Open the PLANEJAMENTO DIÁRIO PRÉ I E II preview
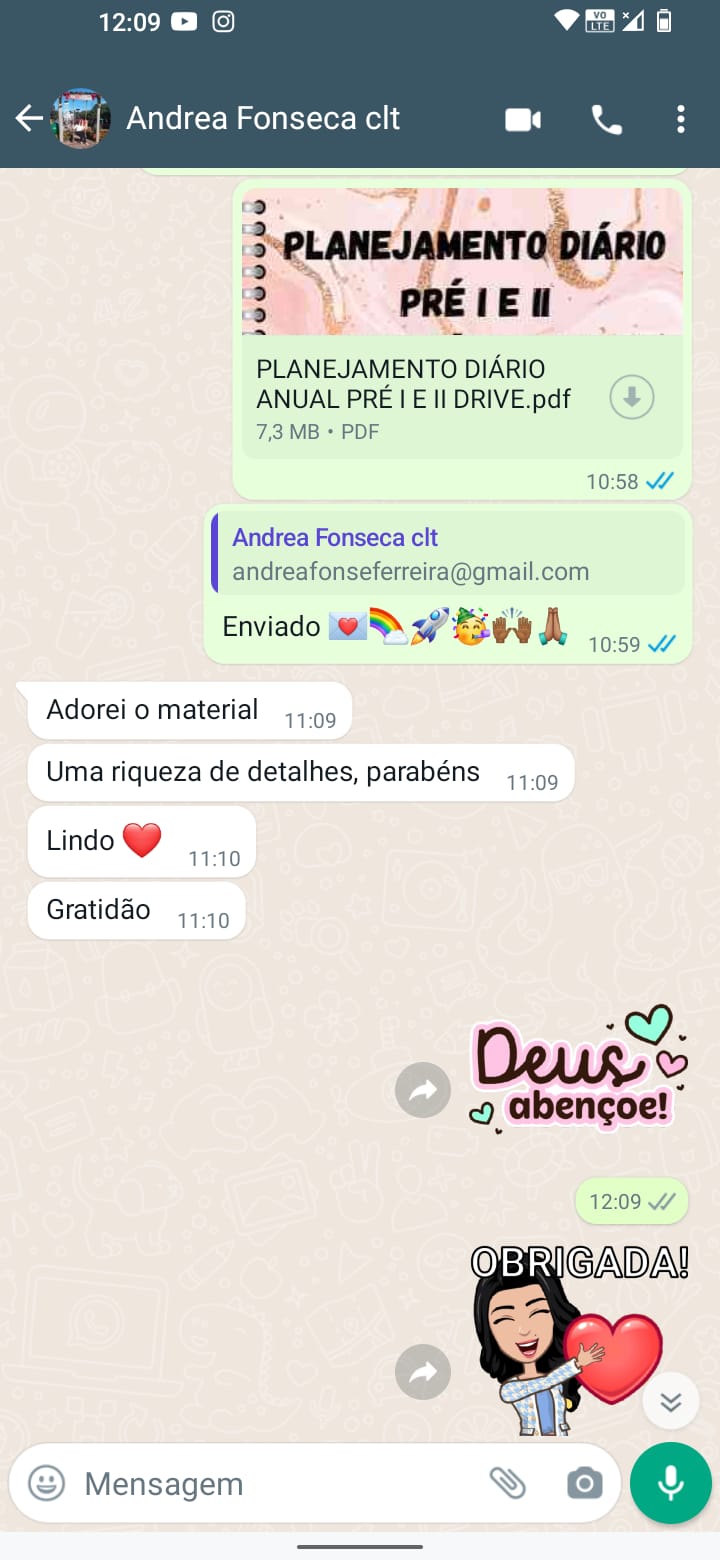 462,262
